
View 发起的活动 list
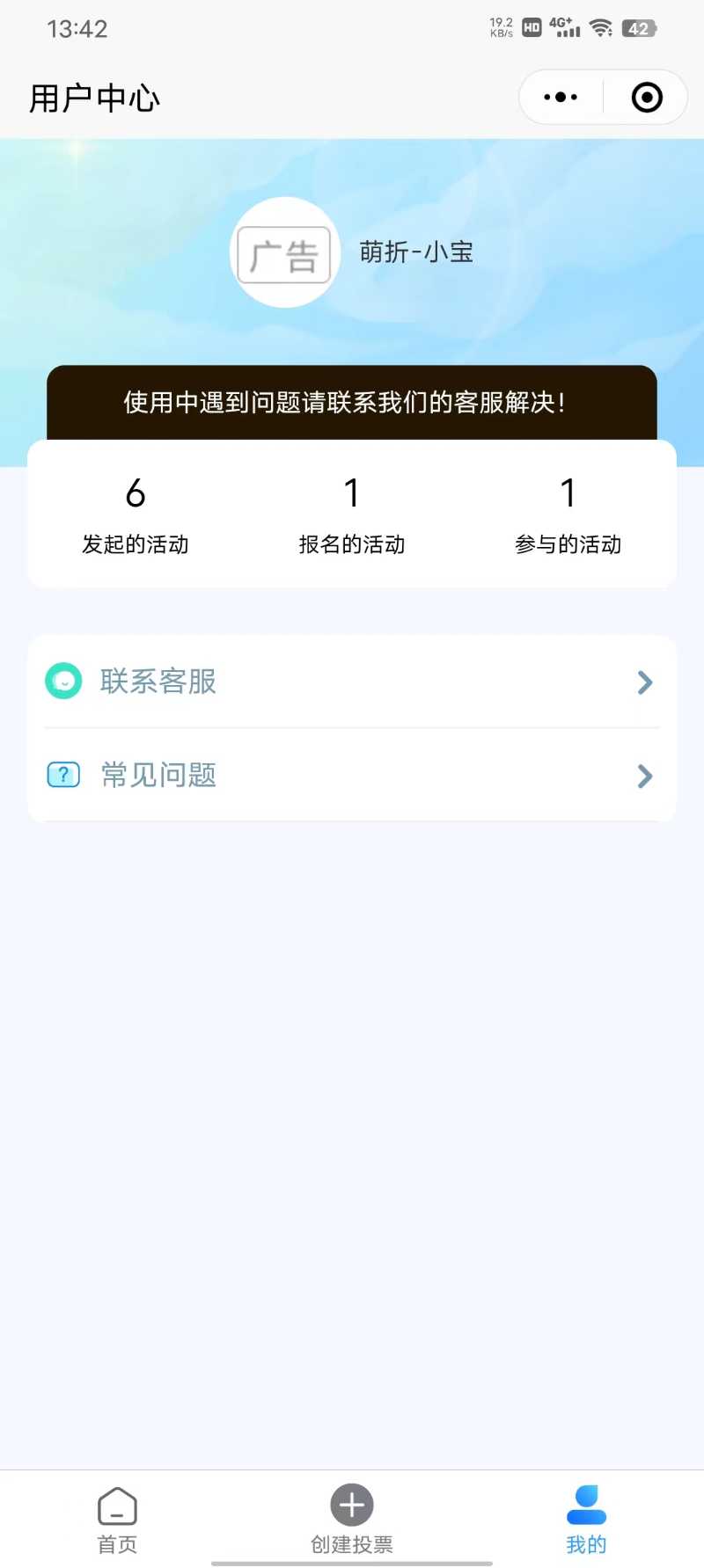click(136, 515)
